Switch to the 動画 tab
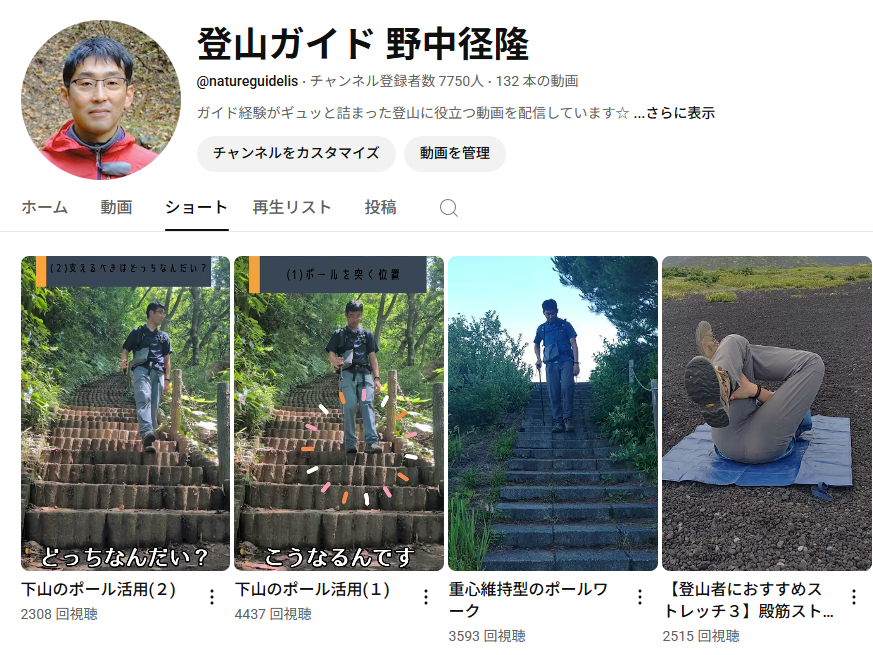The image size is (873, 655). tap(116, 207)
